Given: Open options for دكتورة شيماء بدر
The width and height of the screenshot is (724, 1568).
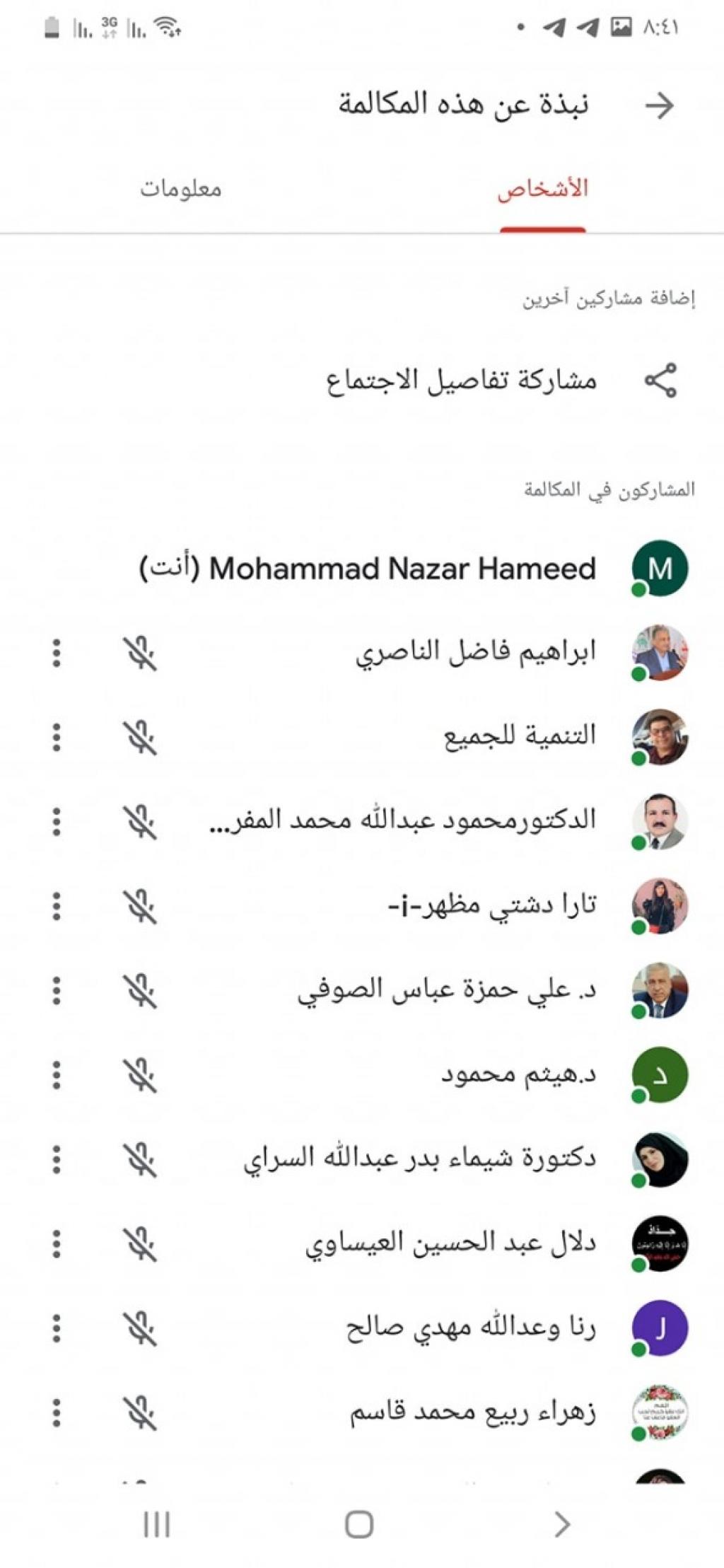Looking at the screenshot, I should pyautogui.click(x=57, y=1159).
